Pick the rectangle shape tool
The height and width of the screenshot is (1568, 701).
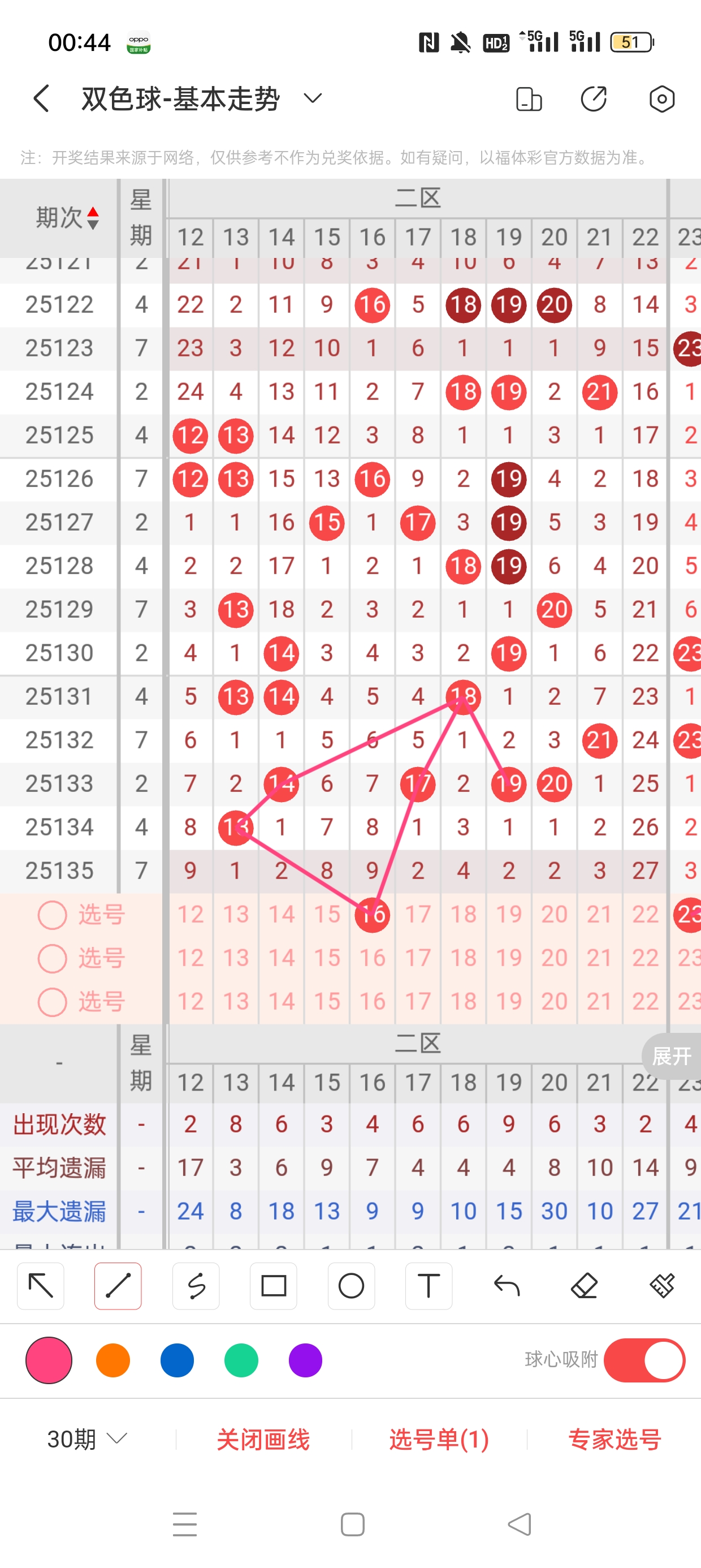(273, 1286)
